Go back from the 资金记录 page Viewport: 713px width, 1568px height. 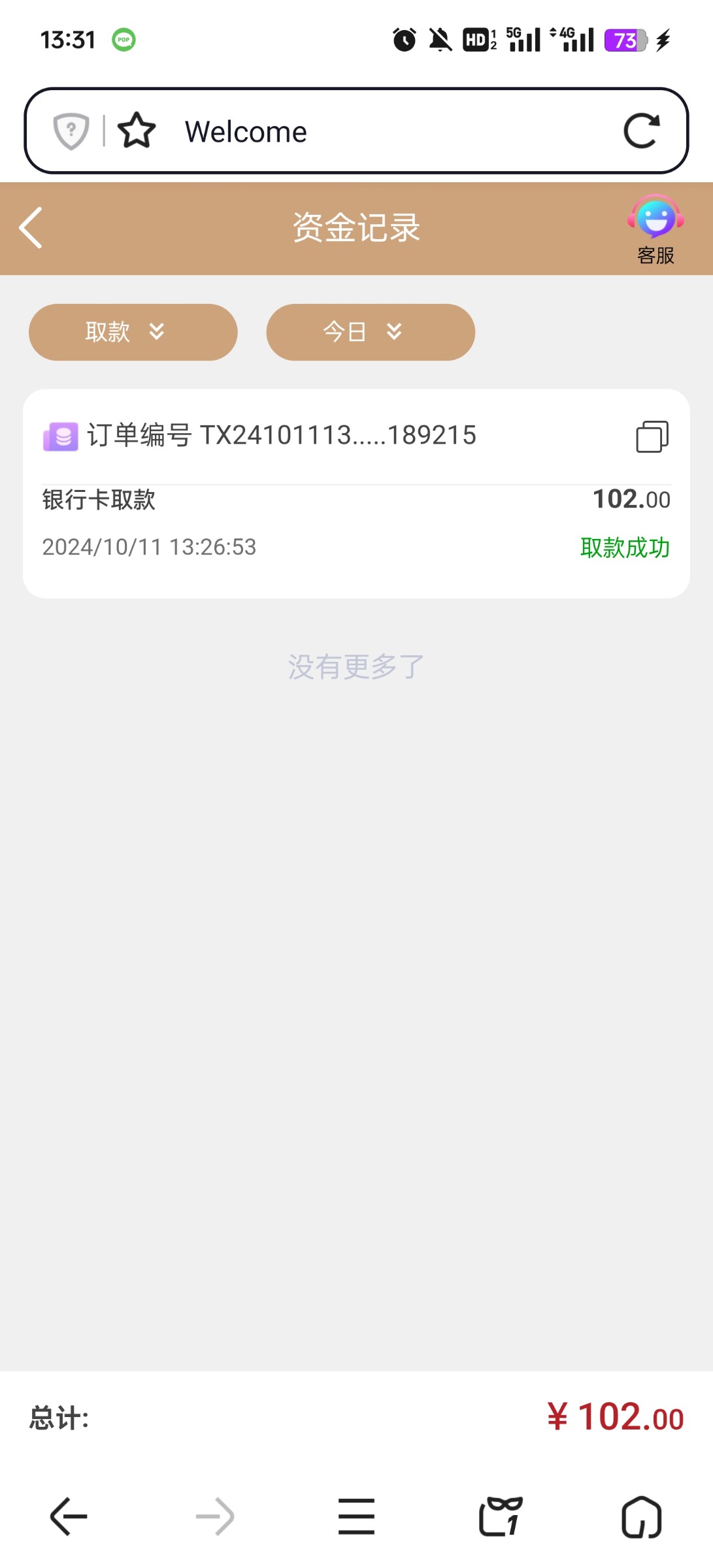click(31, 228)
